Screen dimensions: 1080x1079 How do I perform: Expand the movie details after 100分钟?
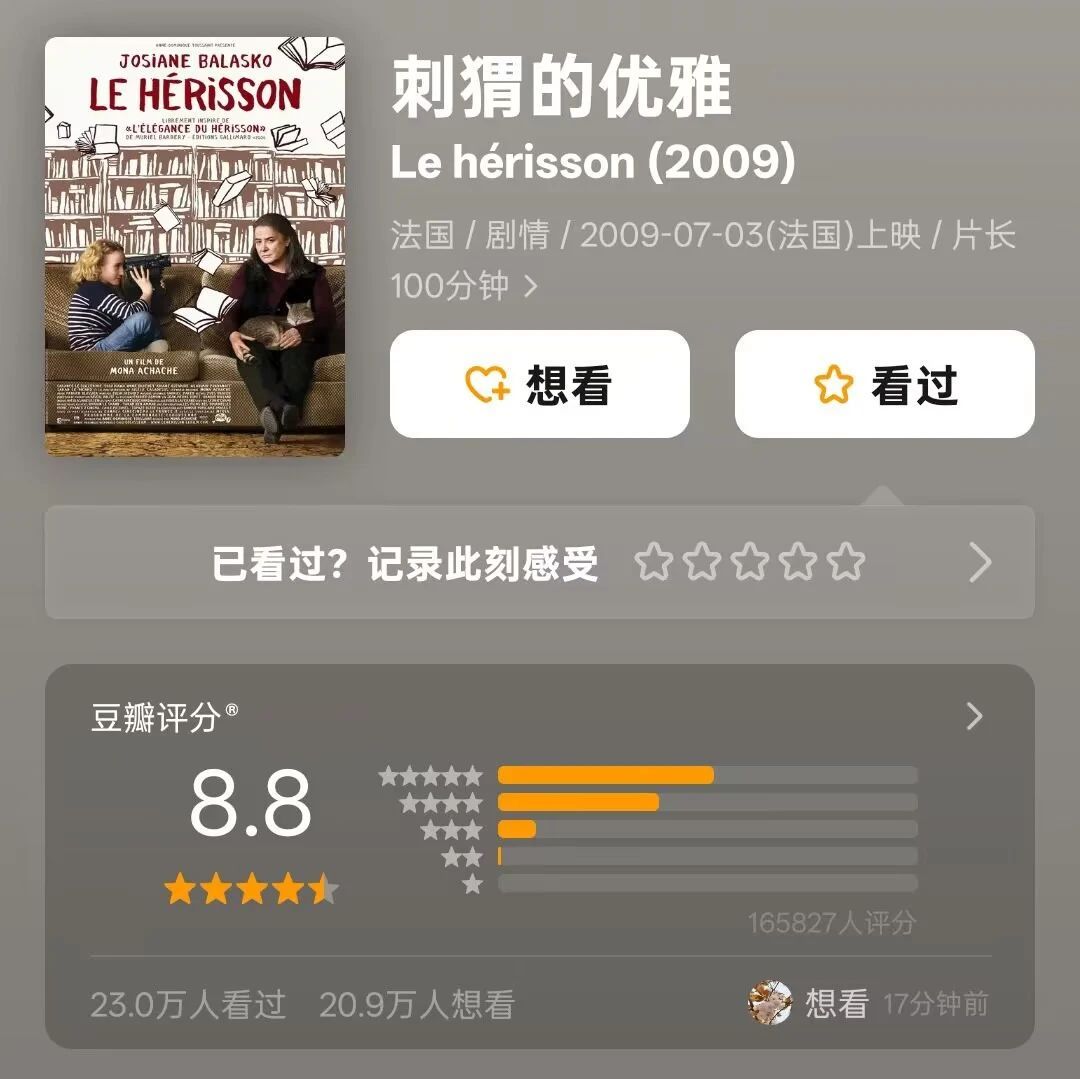[x=531, y=287]
